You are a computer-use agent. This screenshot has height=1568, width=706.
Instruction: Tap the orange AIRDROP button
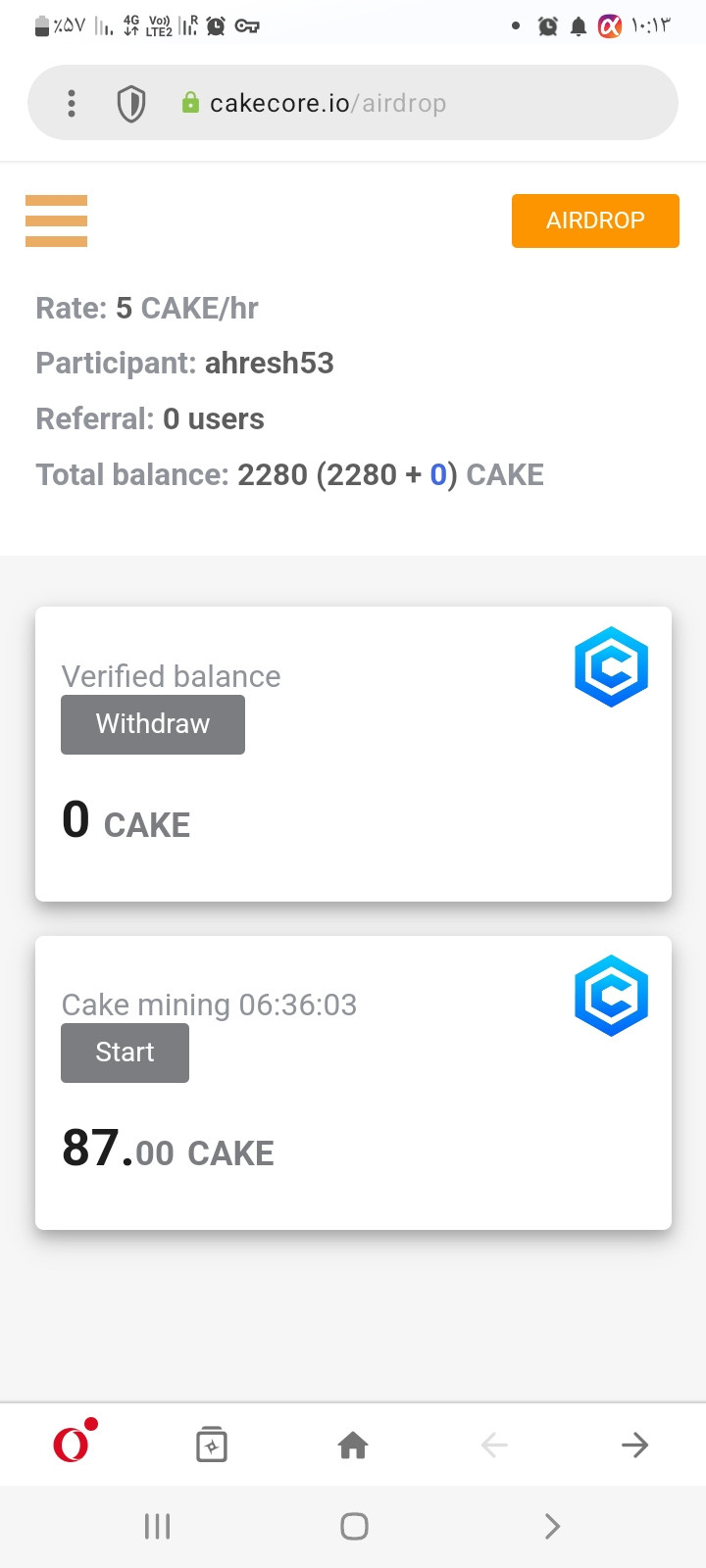tap(595, 220)
